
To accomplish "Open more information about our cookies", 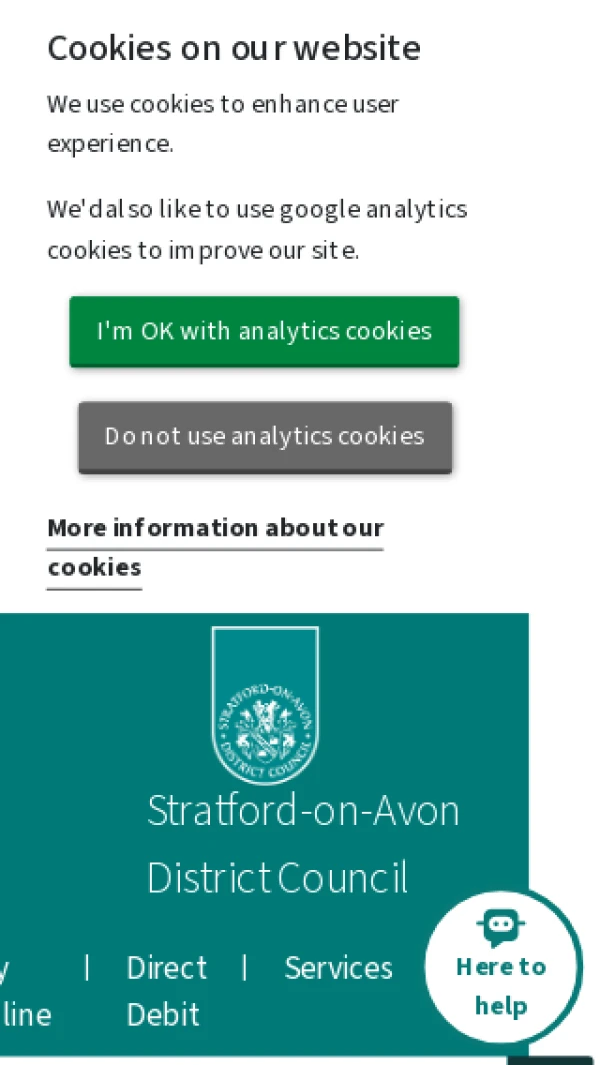I will [215, 546].
